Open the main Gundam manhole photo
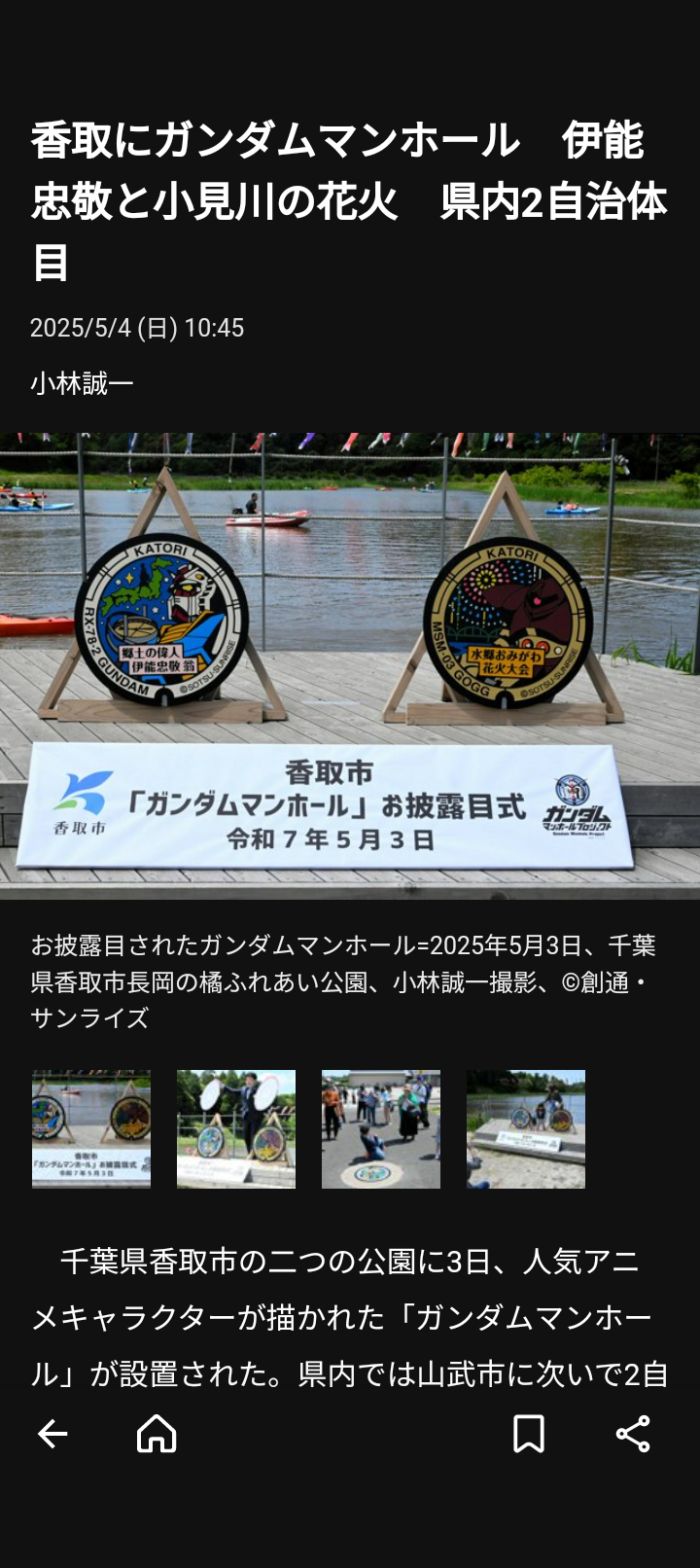Screen dimensions: 700x1568 [350, 665]
